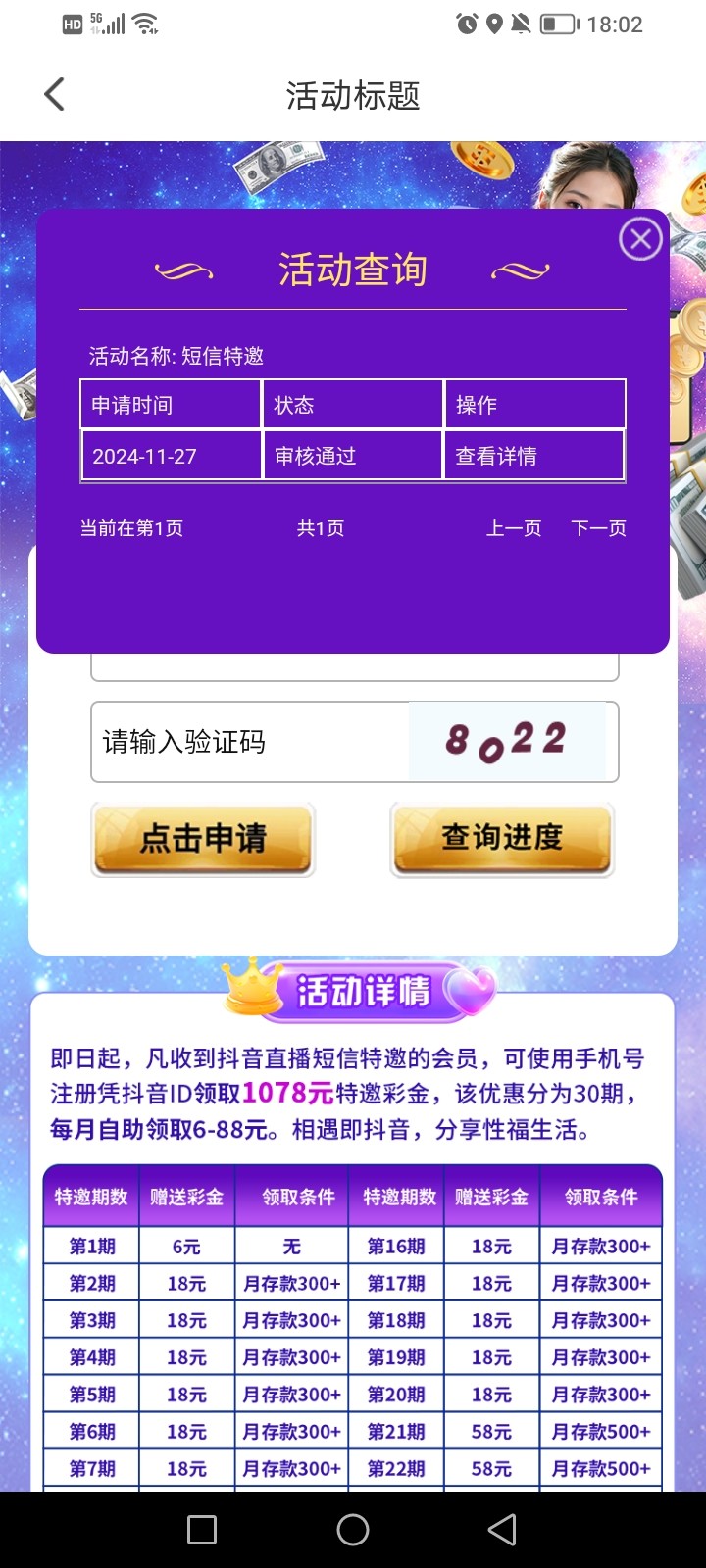This screenshot has width=706, height=1568.
Task: Focus the 请输入验证码 field
Action: coord(250,742)
